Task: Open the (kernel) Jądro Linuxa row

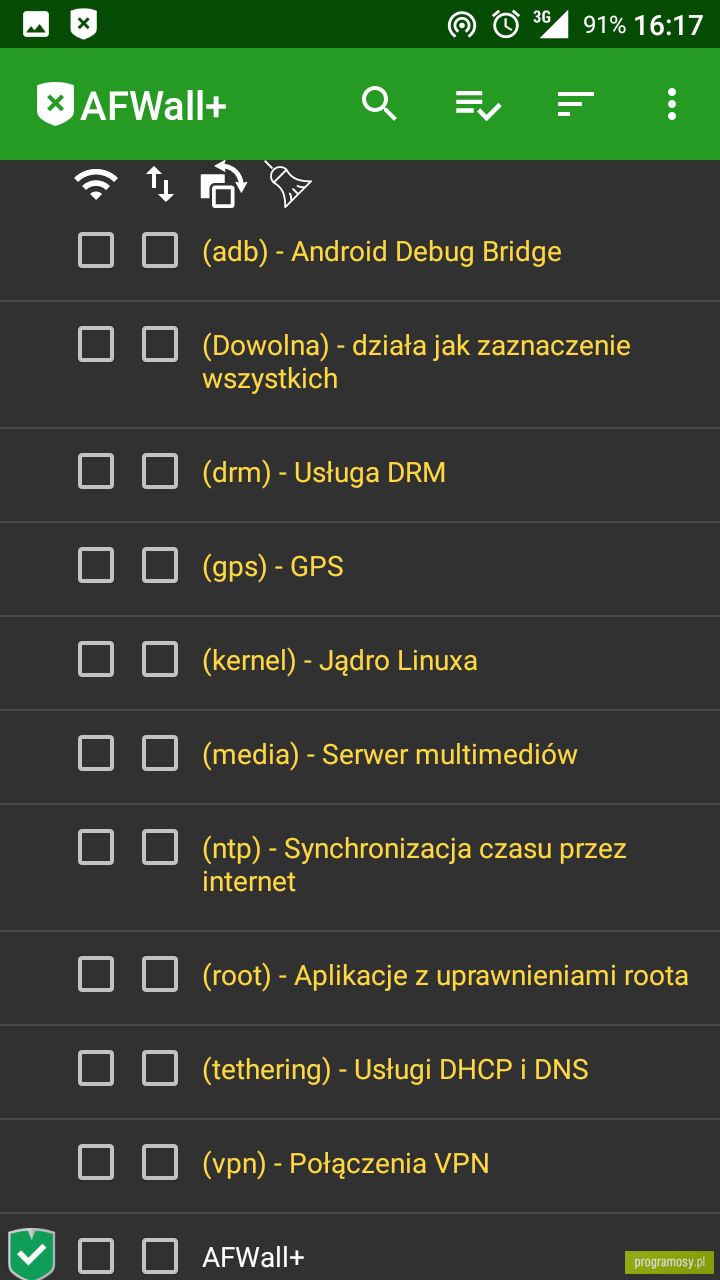Action: [360, 663]
